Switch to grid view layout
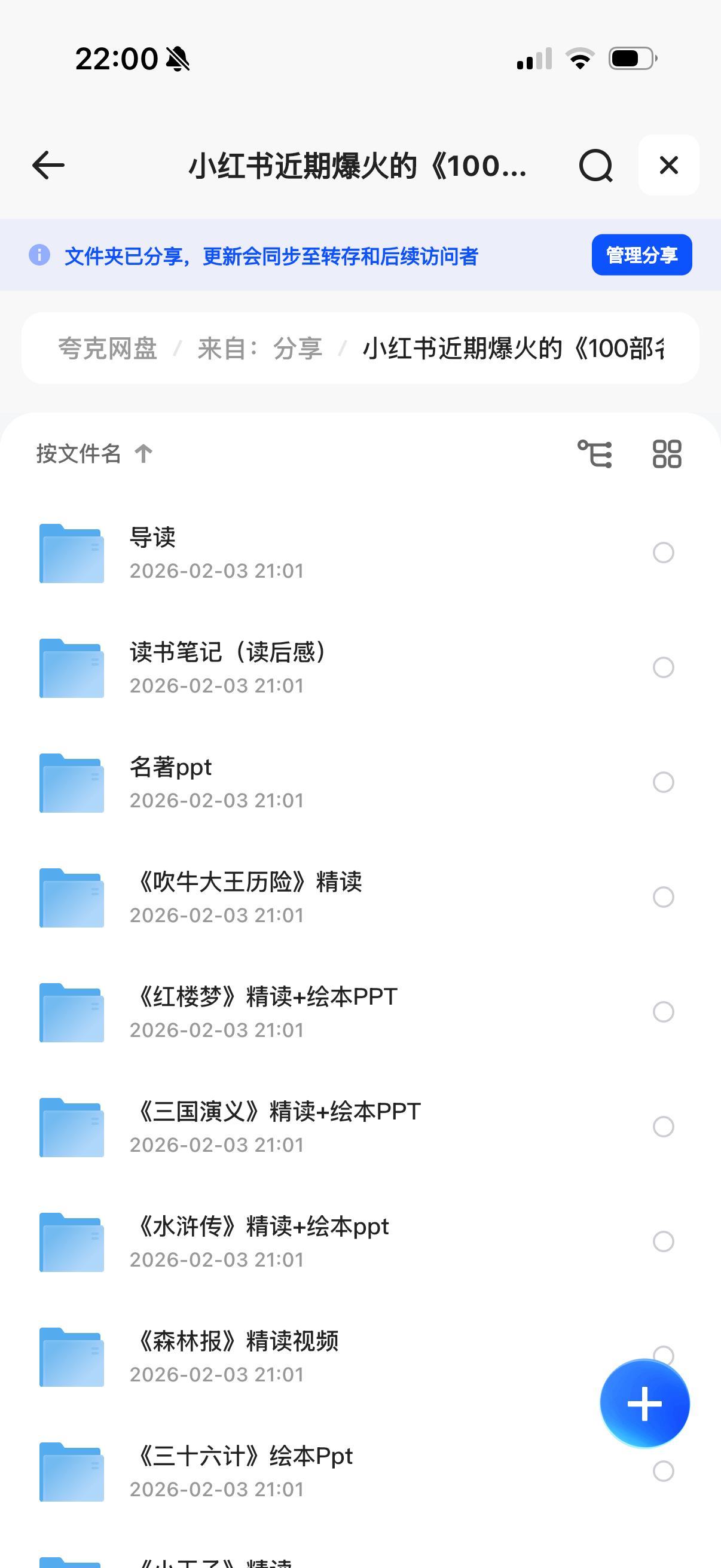 (x=667, y=454)
